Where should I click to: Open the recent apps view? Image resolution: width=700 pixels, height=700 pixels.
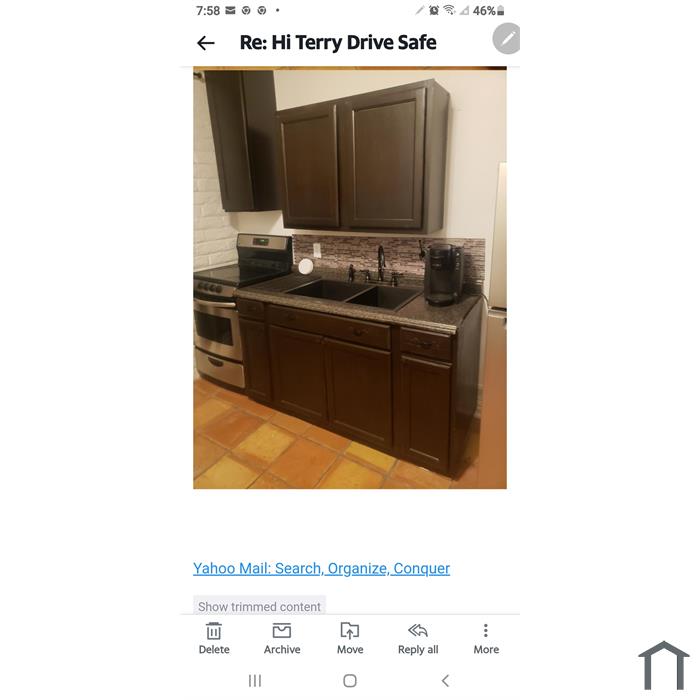click(255, 681)
